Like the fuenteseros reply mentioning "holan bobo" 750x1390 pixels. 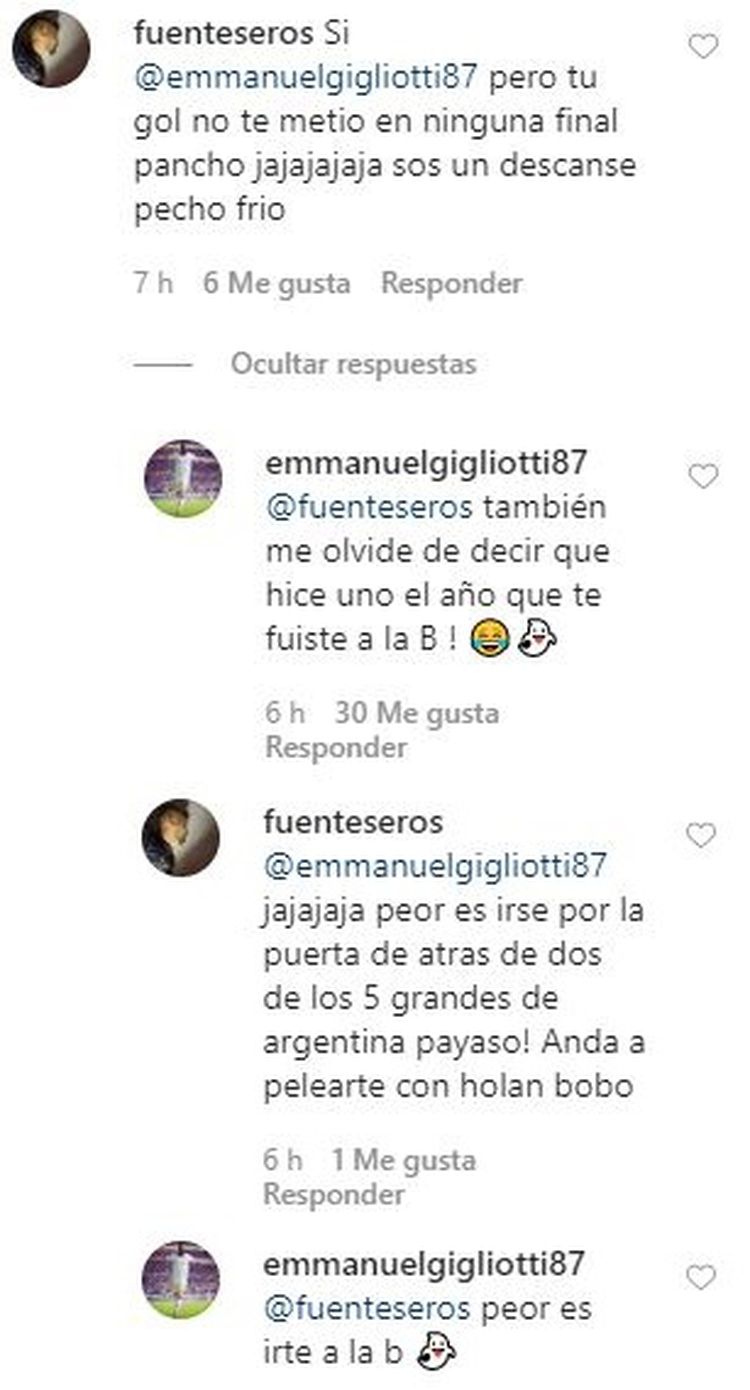[x=704, y=834]
